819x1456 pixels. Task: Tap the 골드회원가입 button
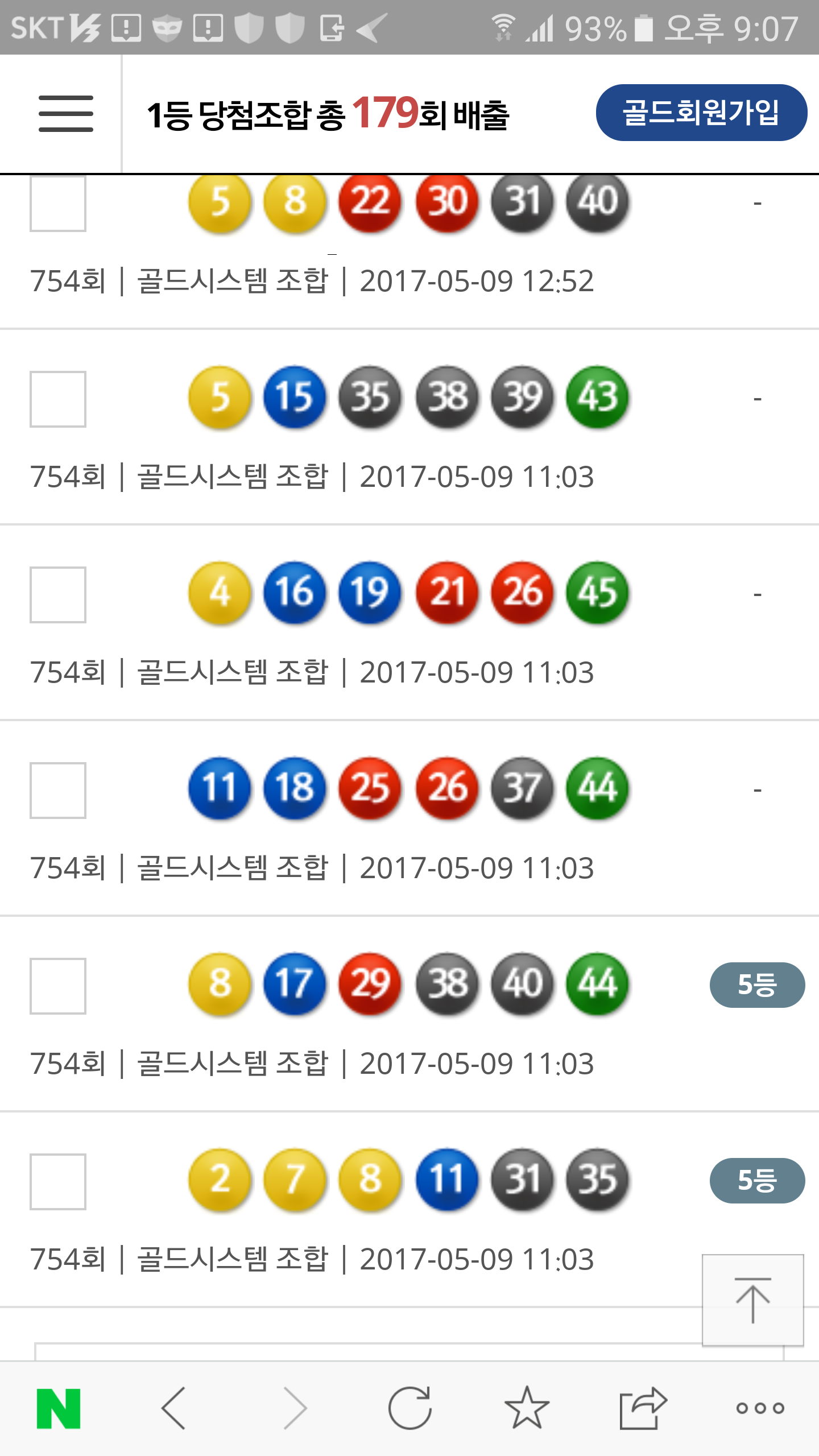pos(701,113)
